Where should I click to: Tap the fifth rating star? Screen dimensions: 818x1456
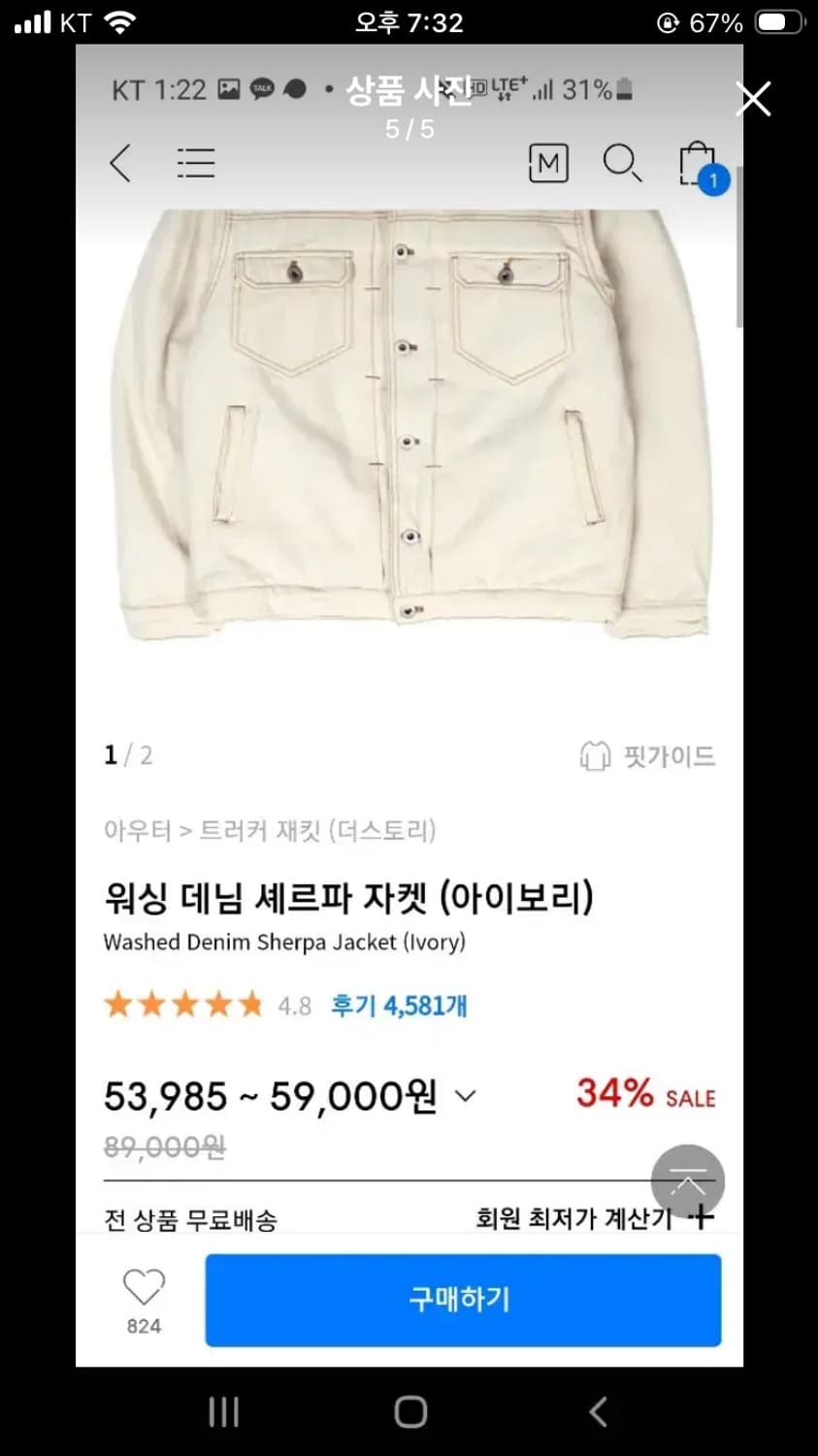coord(249,1004)
